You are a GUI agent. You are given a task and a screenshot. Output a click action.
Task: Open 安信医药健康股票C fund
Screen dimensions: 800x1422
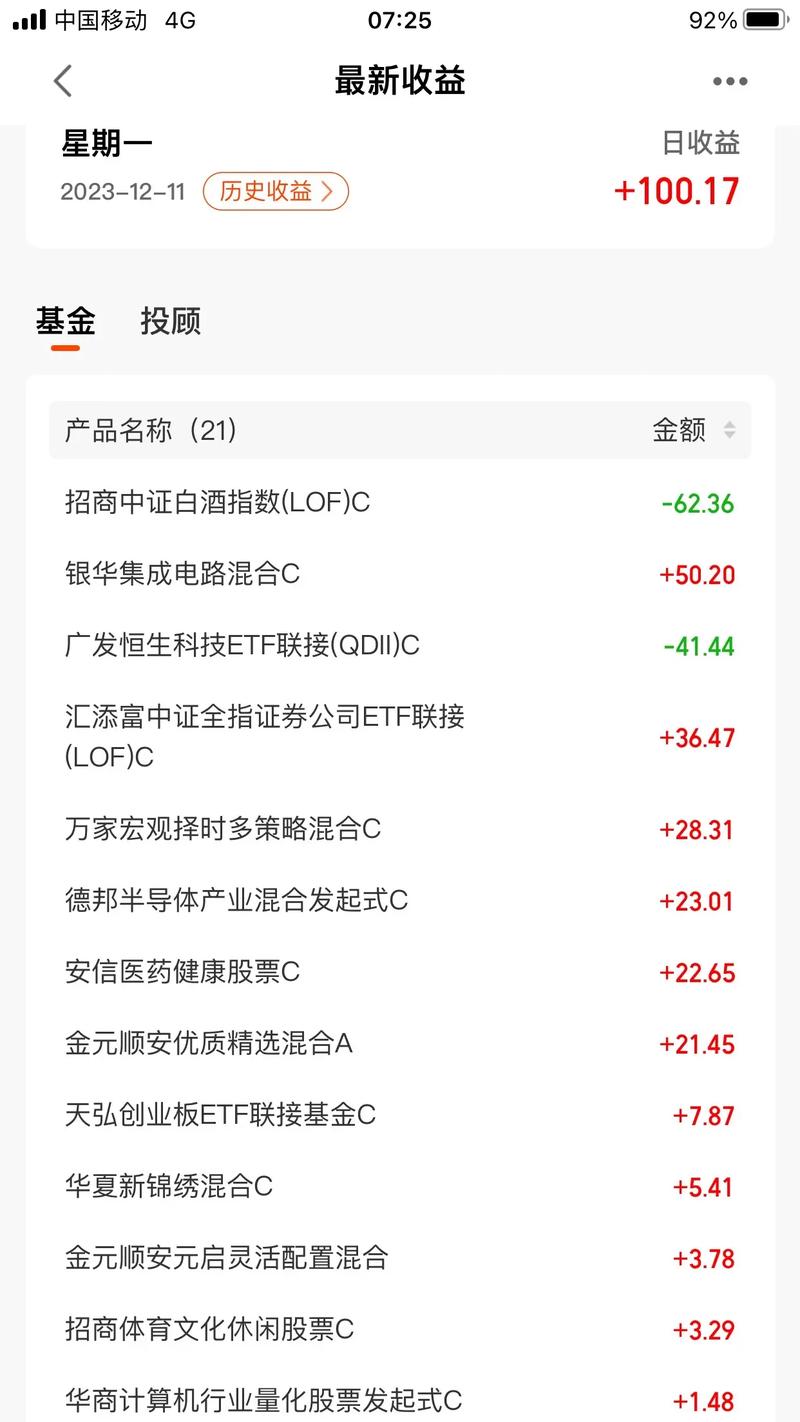click(x=400, y=972)
